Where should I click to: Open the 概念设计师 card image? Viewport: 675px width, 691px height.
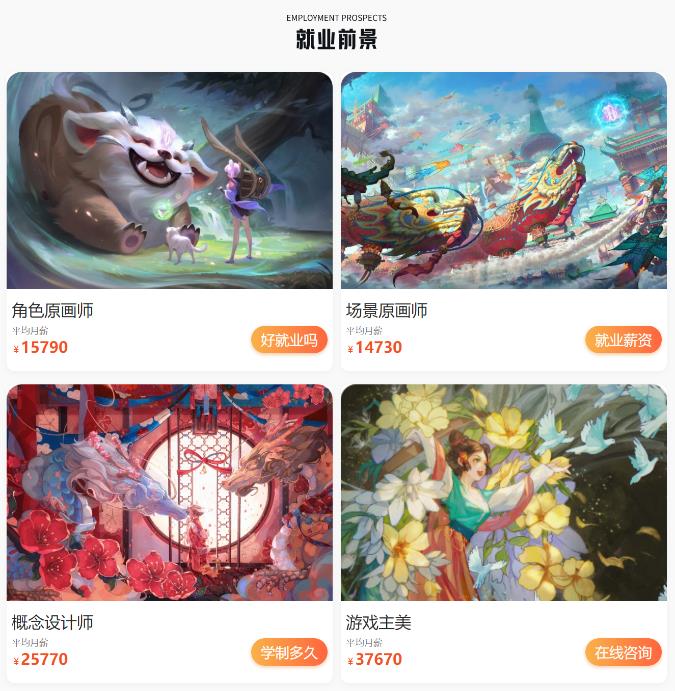(x=169, y=493)
